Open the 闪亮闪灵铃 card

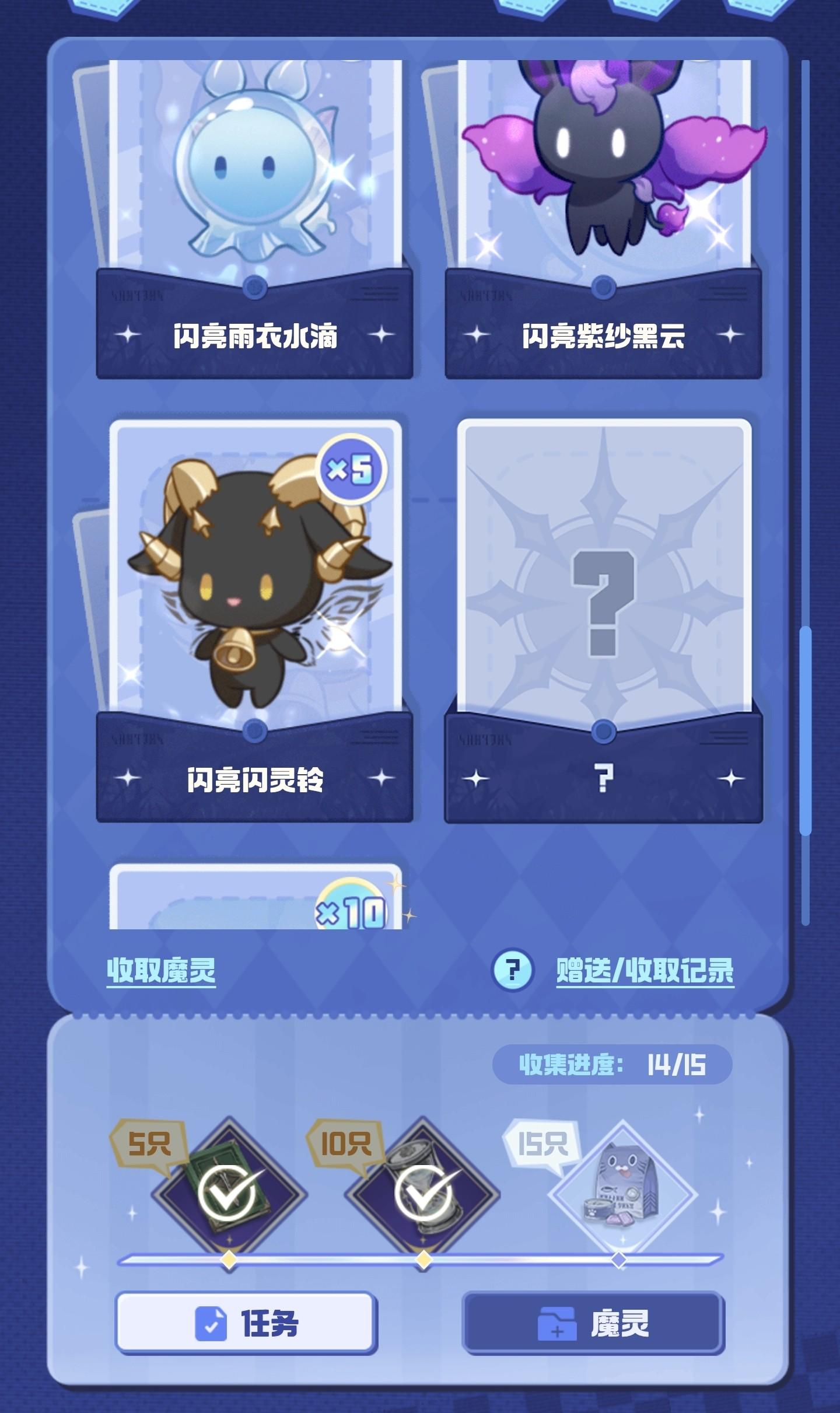pyautogui.click(x=255, y=583)
